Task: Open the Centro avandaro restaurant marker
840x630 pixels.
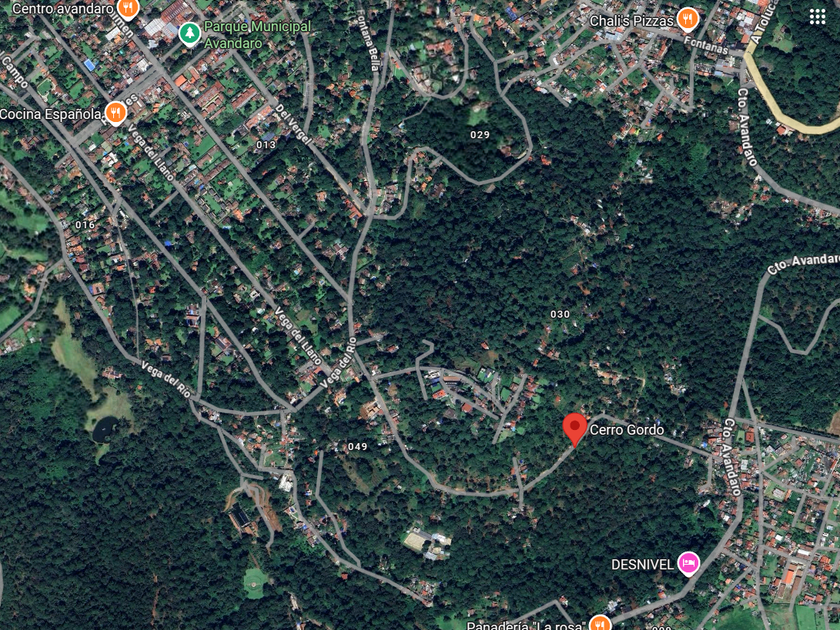Action: (128, 8)
